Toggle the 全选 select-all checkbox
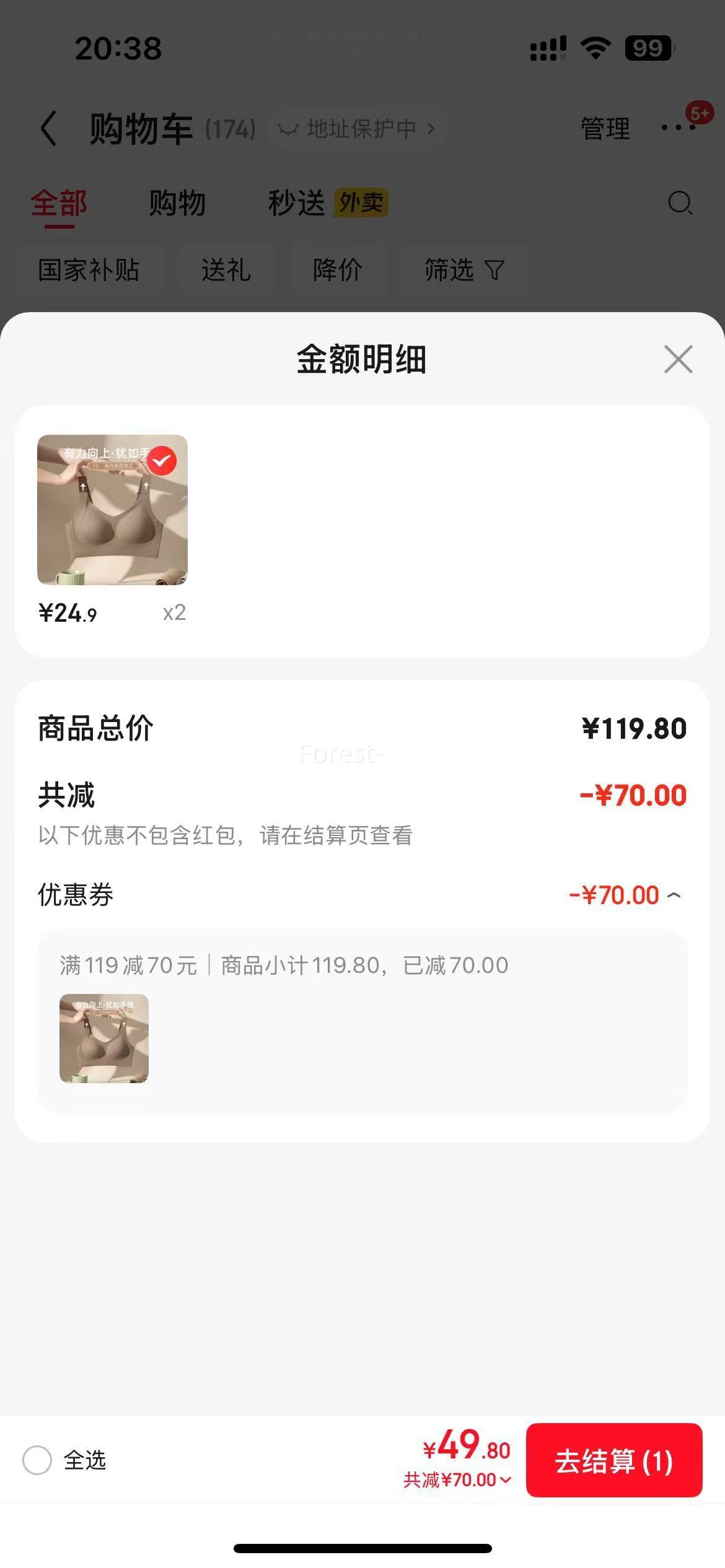This screenshot has width=725, height=1568. [37, 1460]
